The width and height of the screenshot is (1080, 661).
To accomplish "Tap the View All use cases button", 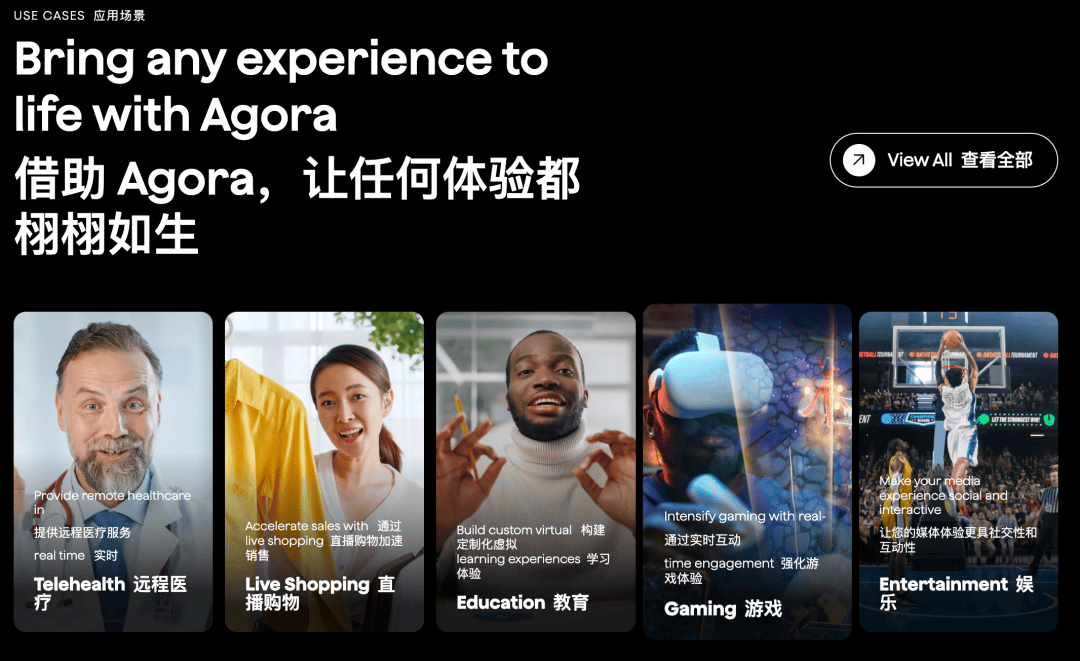I will click(x=943, y=160).
